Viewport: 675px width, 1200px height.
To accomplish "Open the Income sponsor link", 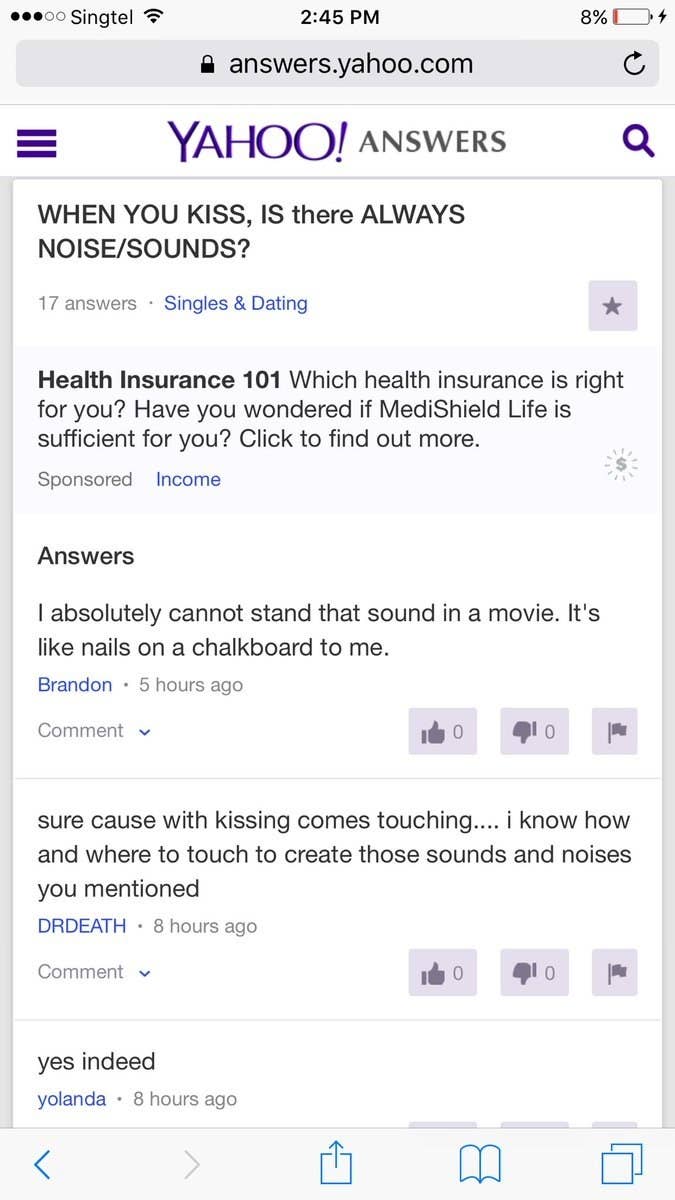I will pos(188,479).
